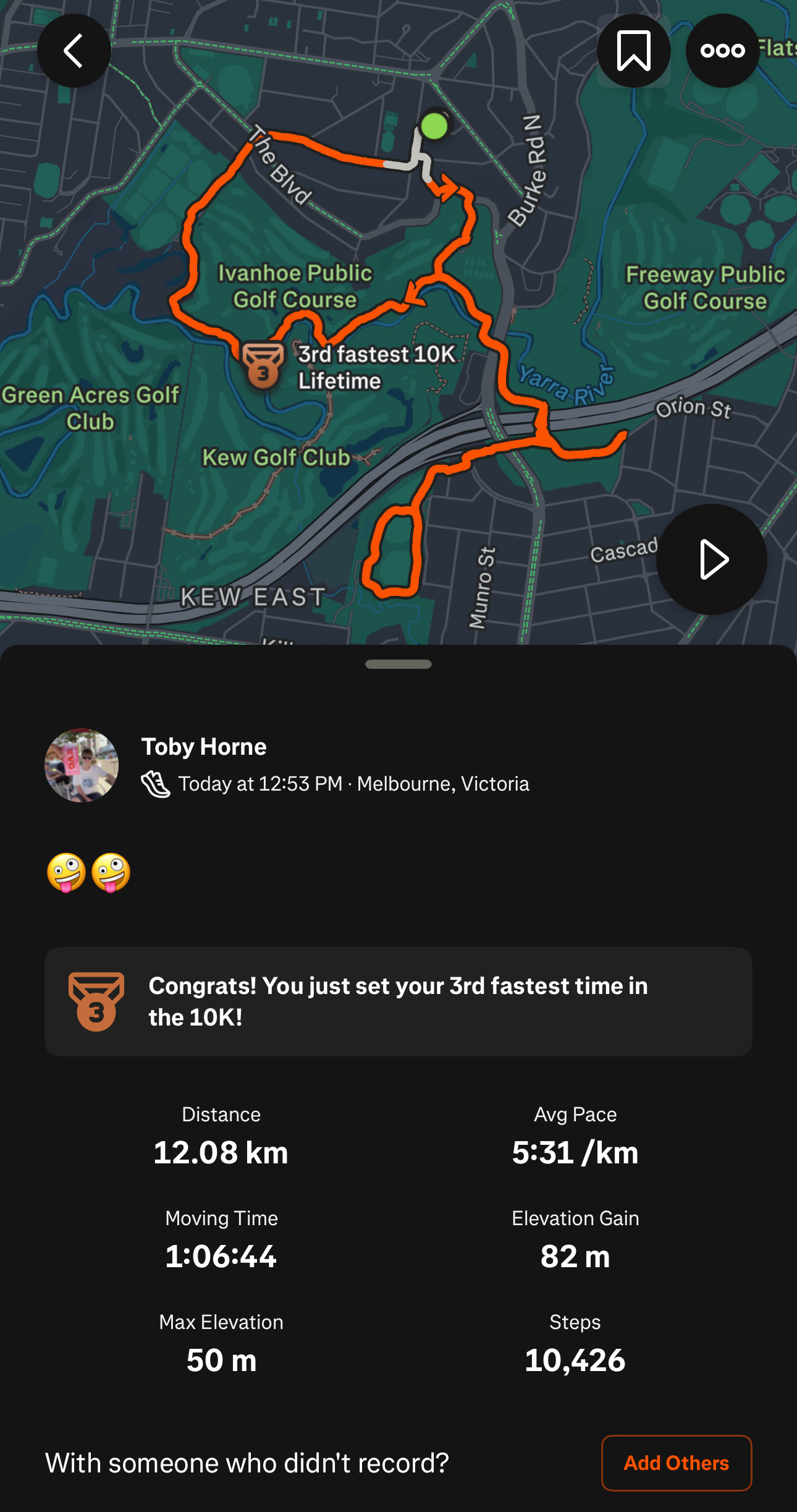This screenshot has width=797, height=1512.
Task: Open Toby Horne's profile picture
Action: point(82,765)
